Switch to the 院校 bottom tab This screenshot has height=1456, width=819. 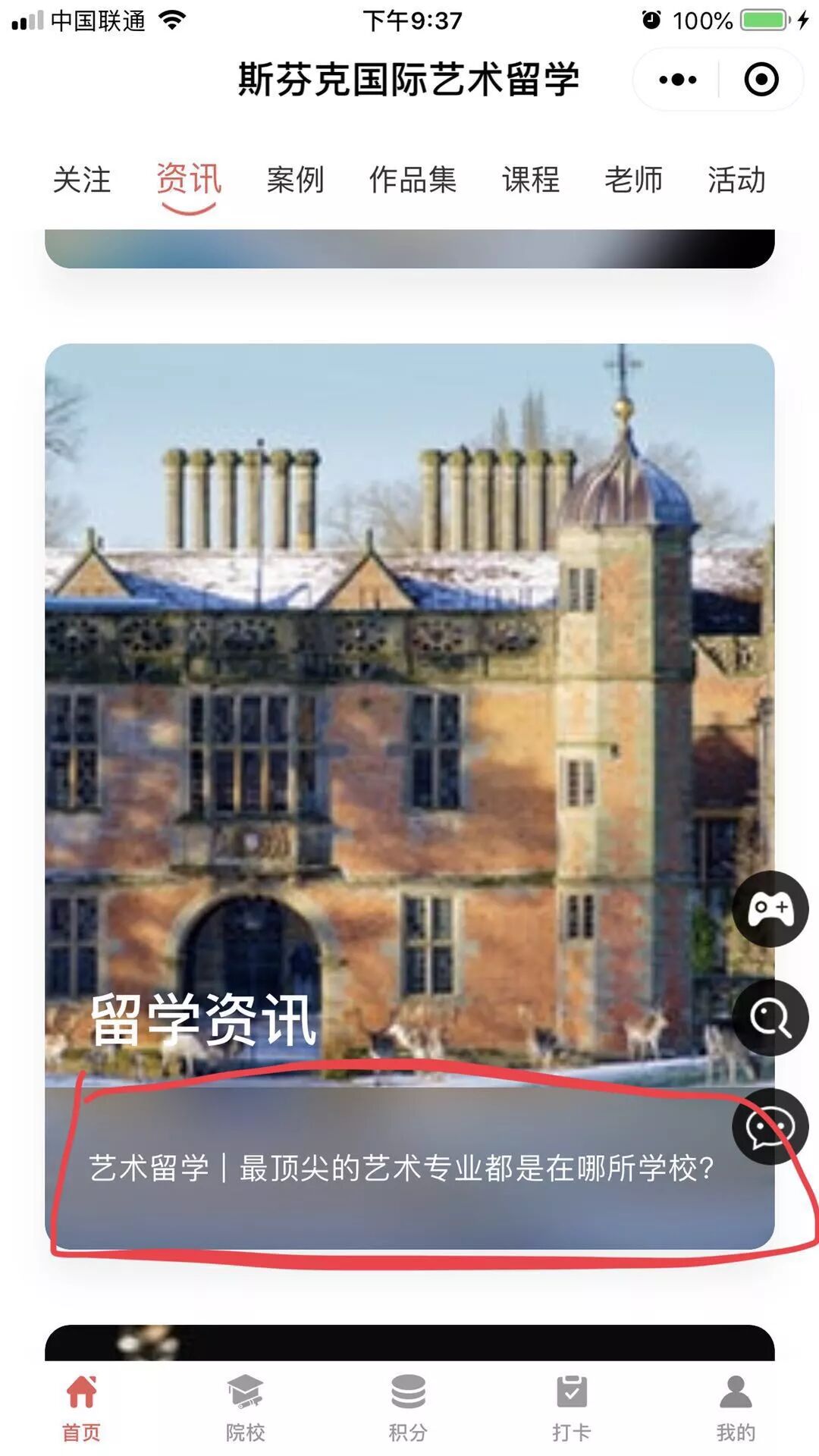click(245, 1407)
